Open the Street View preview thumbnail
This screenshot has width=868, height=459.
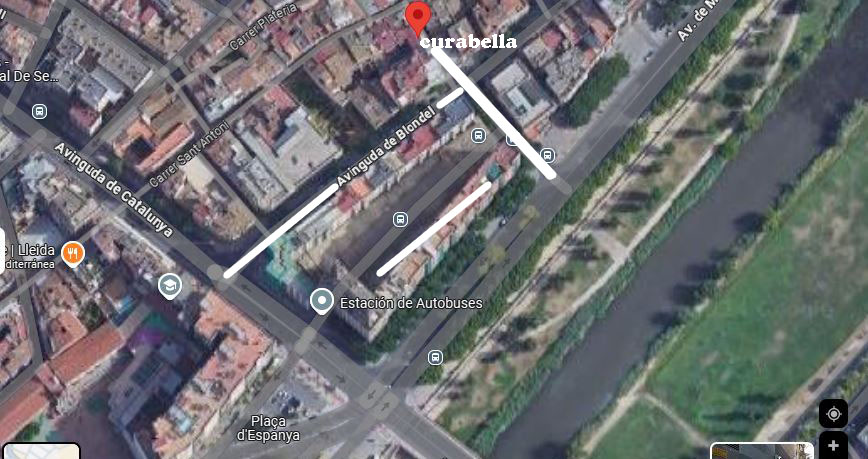coord(760,451)
